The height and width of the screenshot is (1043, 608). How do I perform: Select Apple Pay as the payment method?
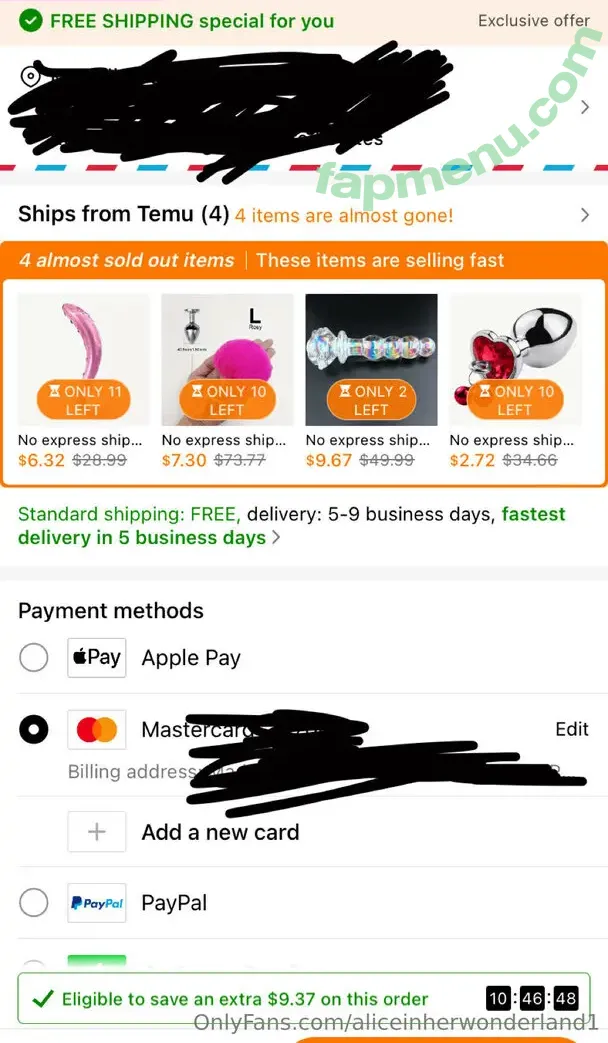[34, 658]
